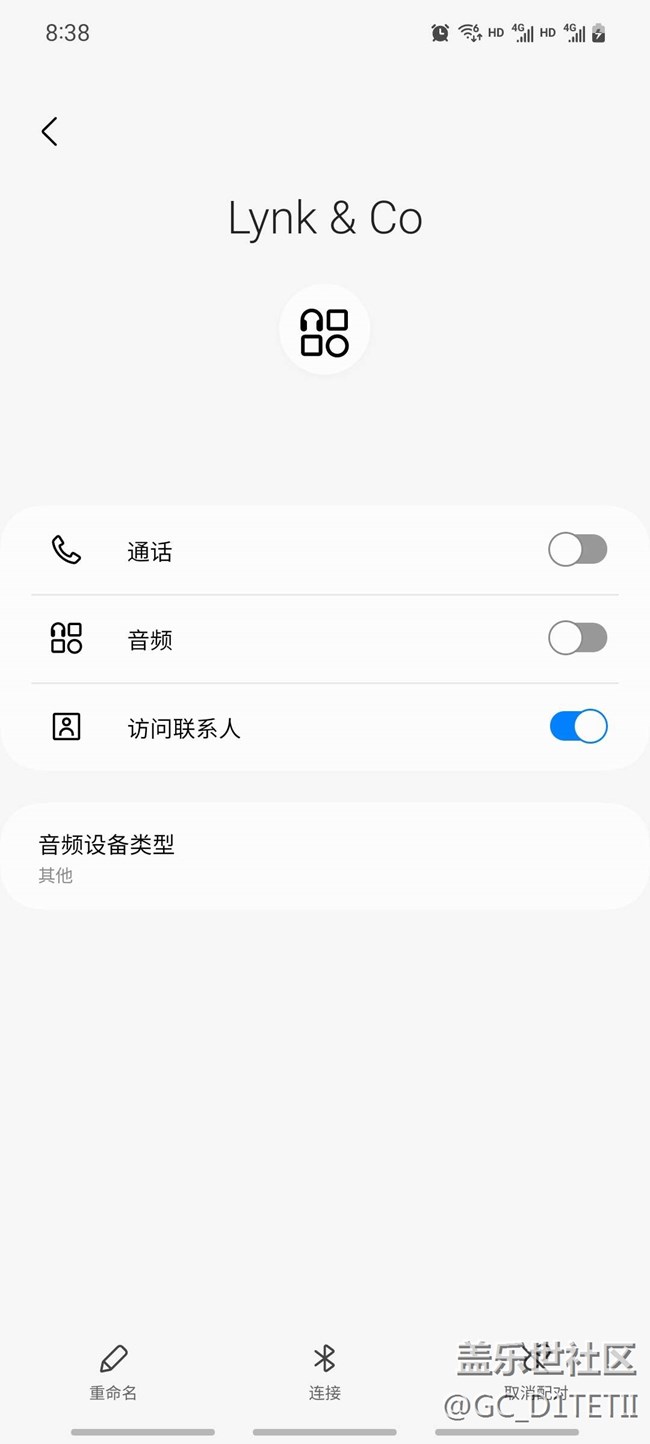Enable the 通话 switch
650x1444 pixels.
click(578, 550)
